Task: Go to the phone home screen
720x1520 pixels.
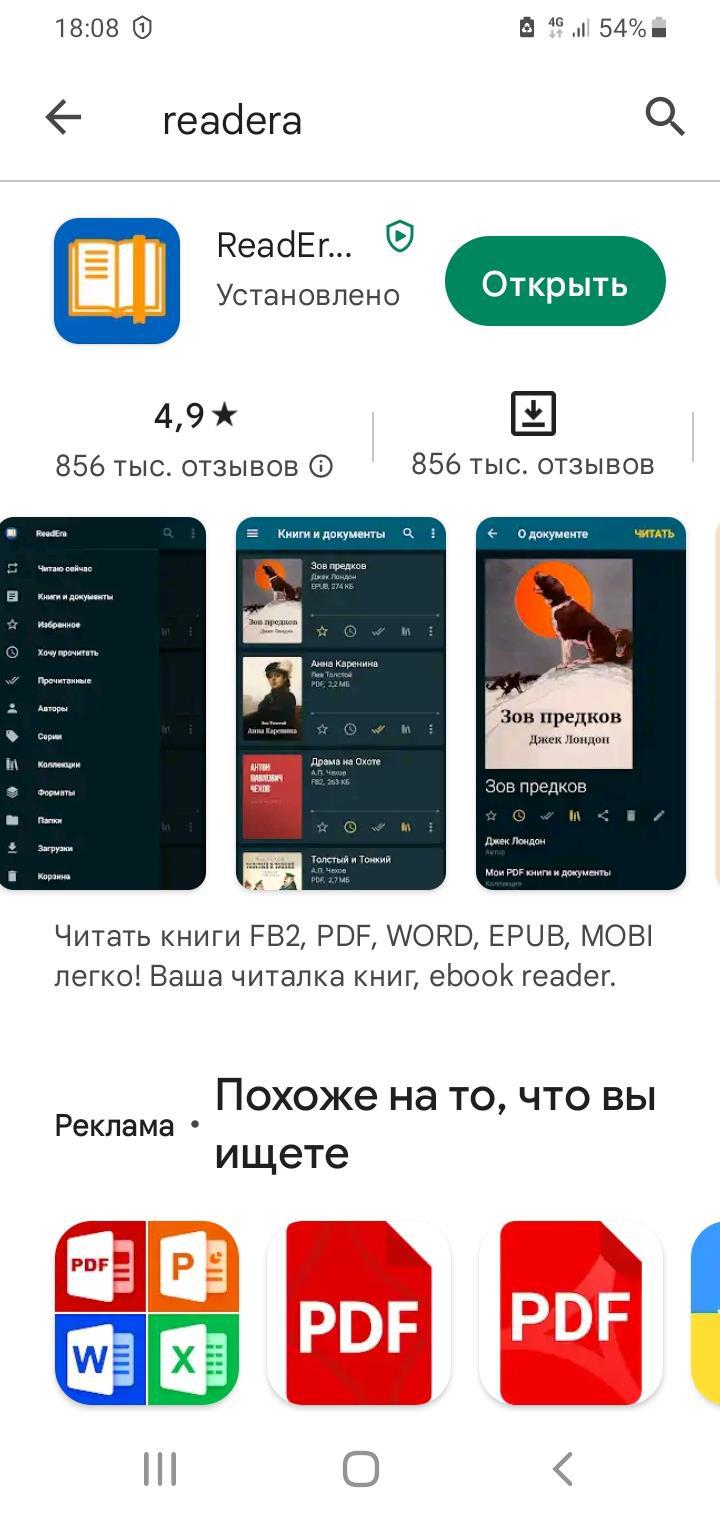Action: click(360, 1469)
